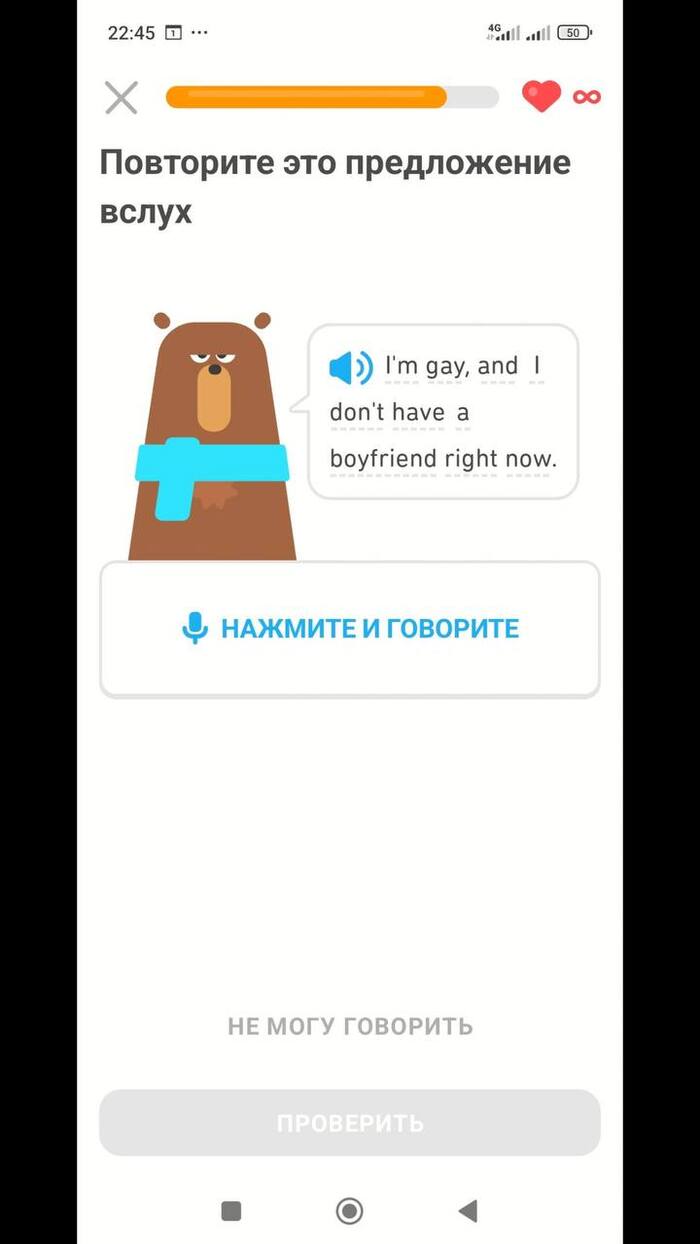Tap the ПРОВЕРИТЬ check button
The width and height of the screenshot is (700, 1244).
tap(350, 1123)
